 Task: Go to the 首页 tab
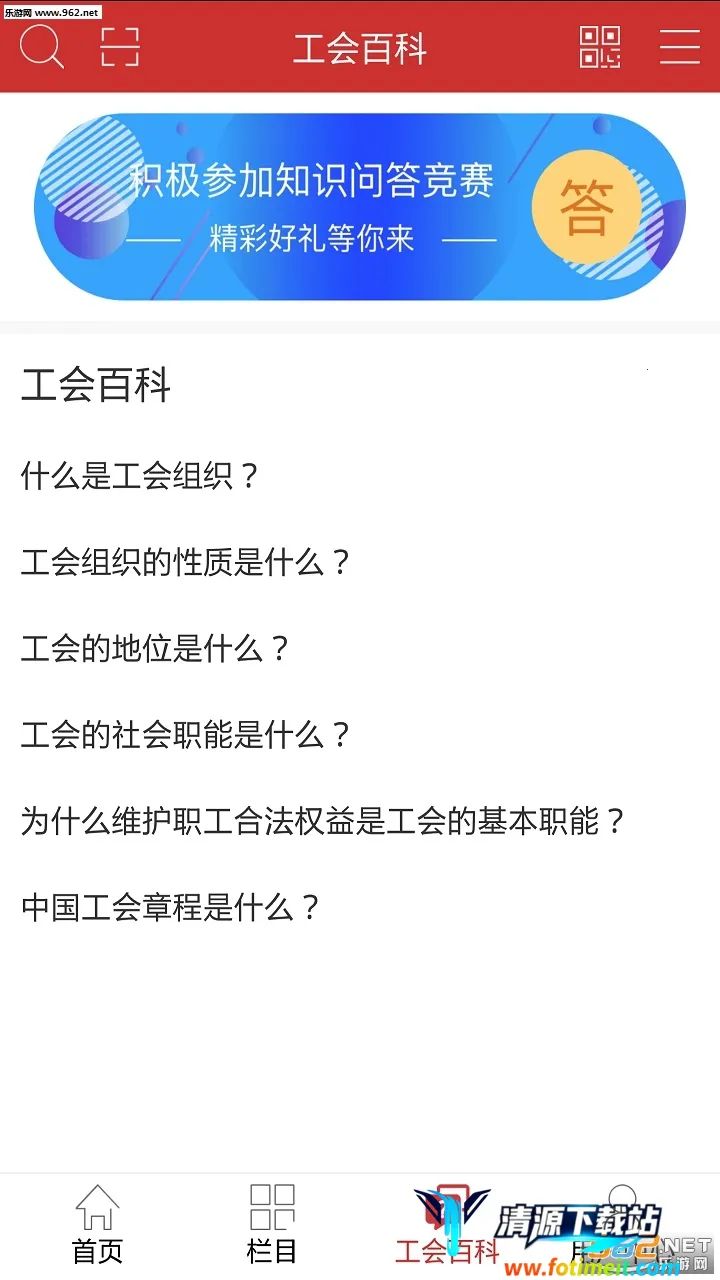coord(97,1225)
